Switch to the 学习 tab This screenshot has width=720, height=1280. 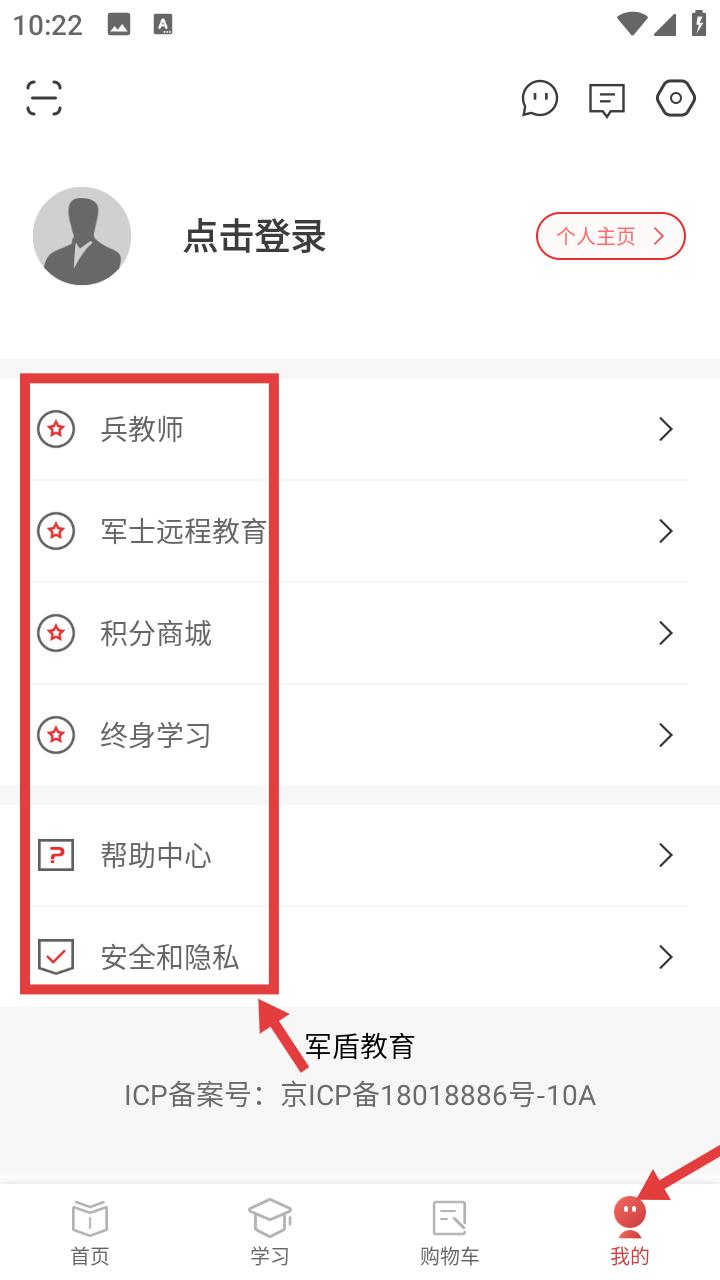[270, 1232]
